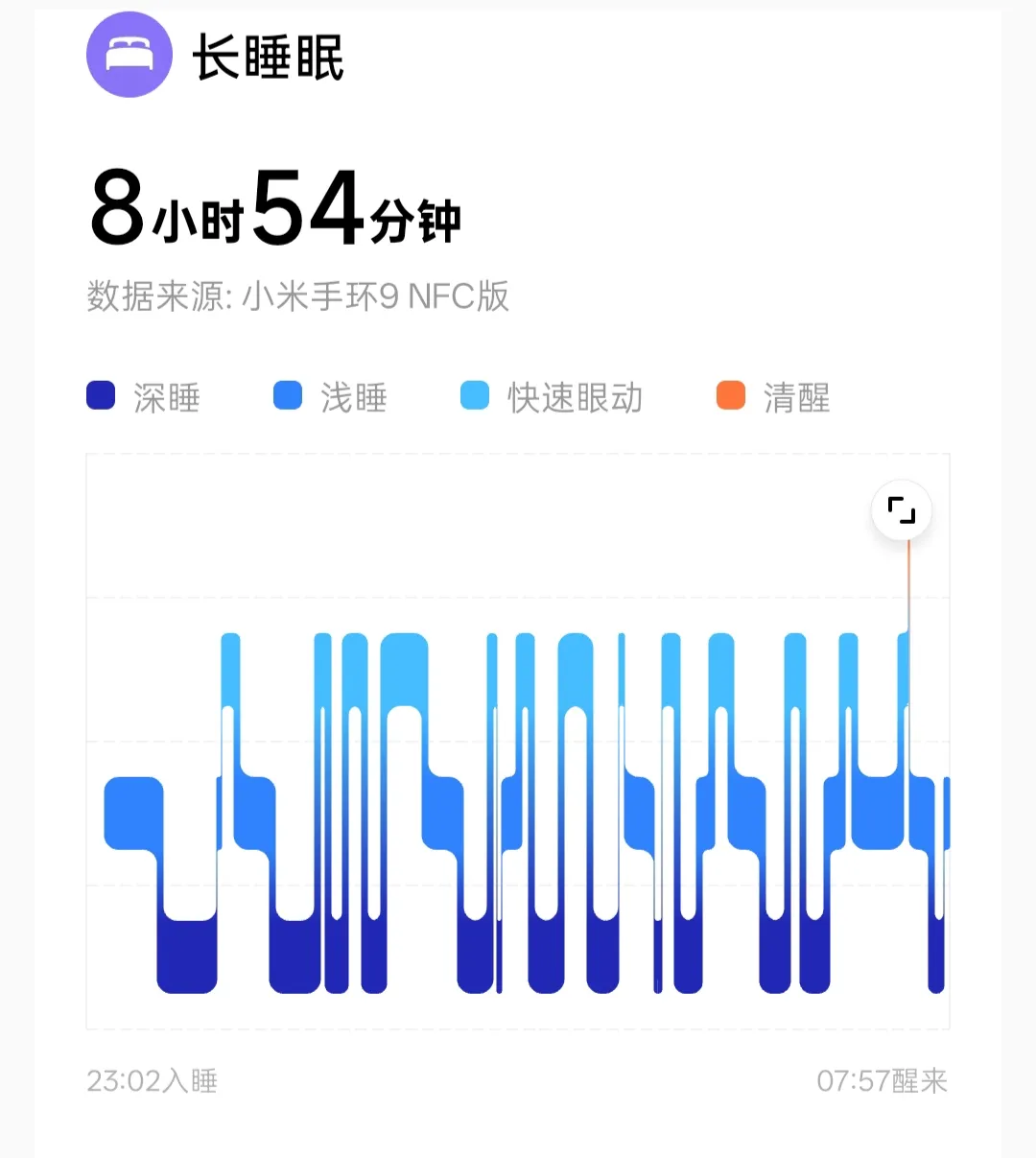Image resolution: width=1036 pixels, height=1158 pixels.
Task: Expand the sleep chart to fullscreen
Action: [x=902, y=510]
